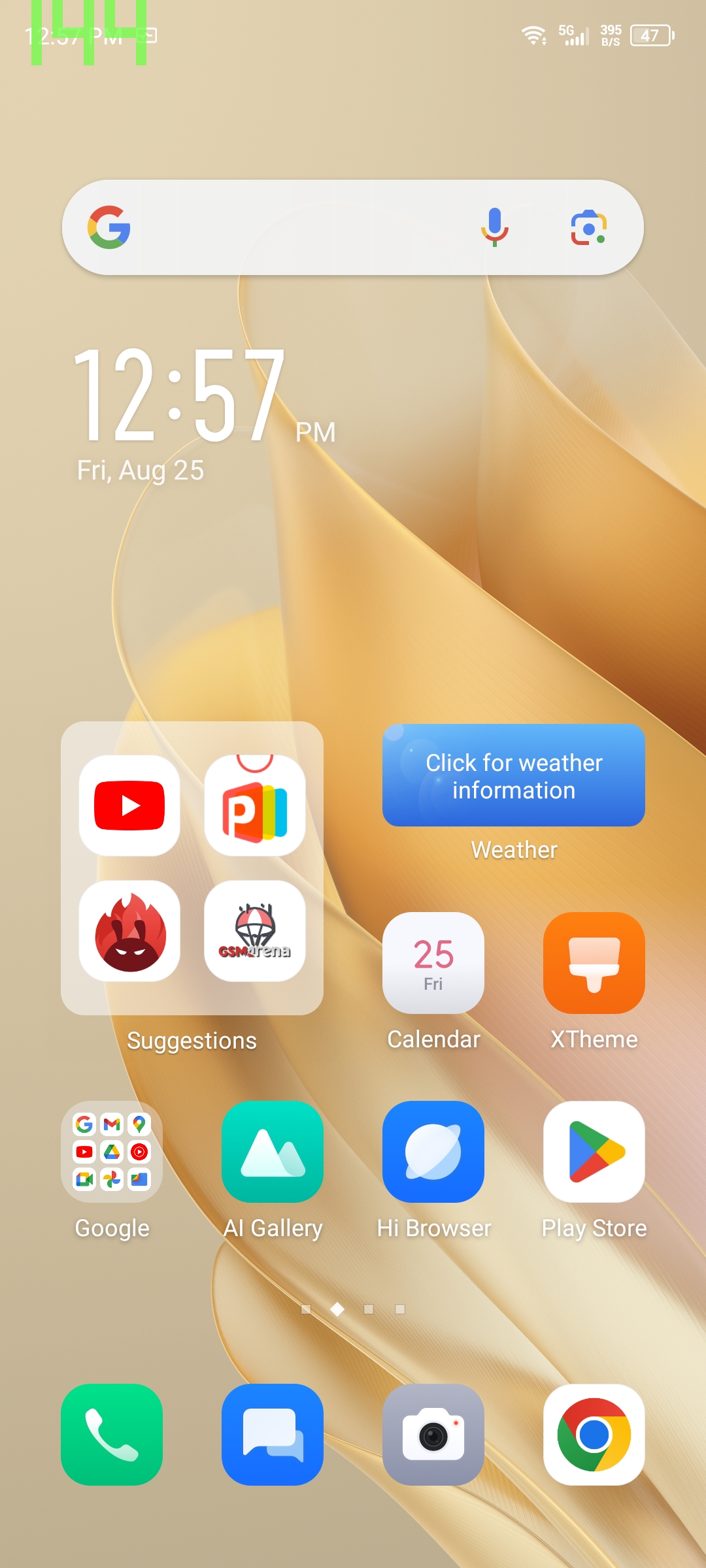Open the Phone dialer in the dock
Screen dimensions: 706x1568
[x=112, y=1435]
